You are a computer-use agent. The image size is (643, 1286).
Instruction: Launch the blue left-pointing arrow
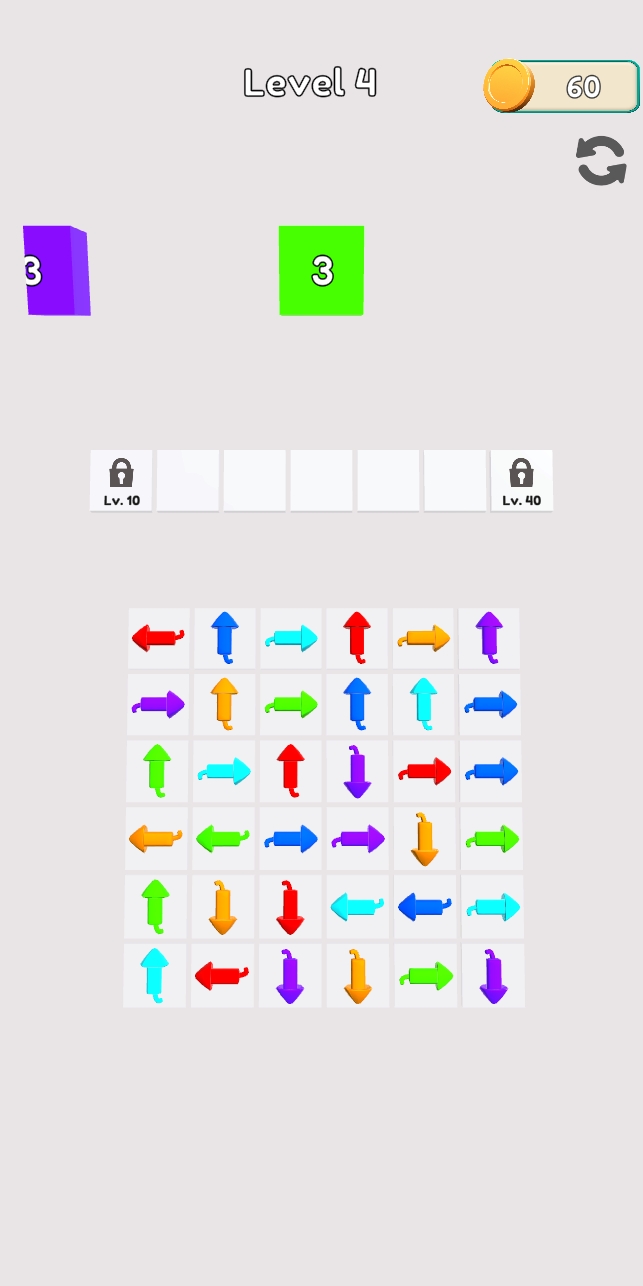[425, 907]
